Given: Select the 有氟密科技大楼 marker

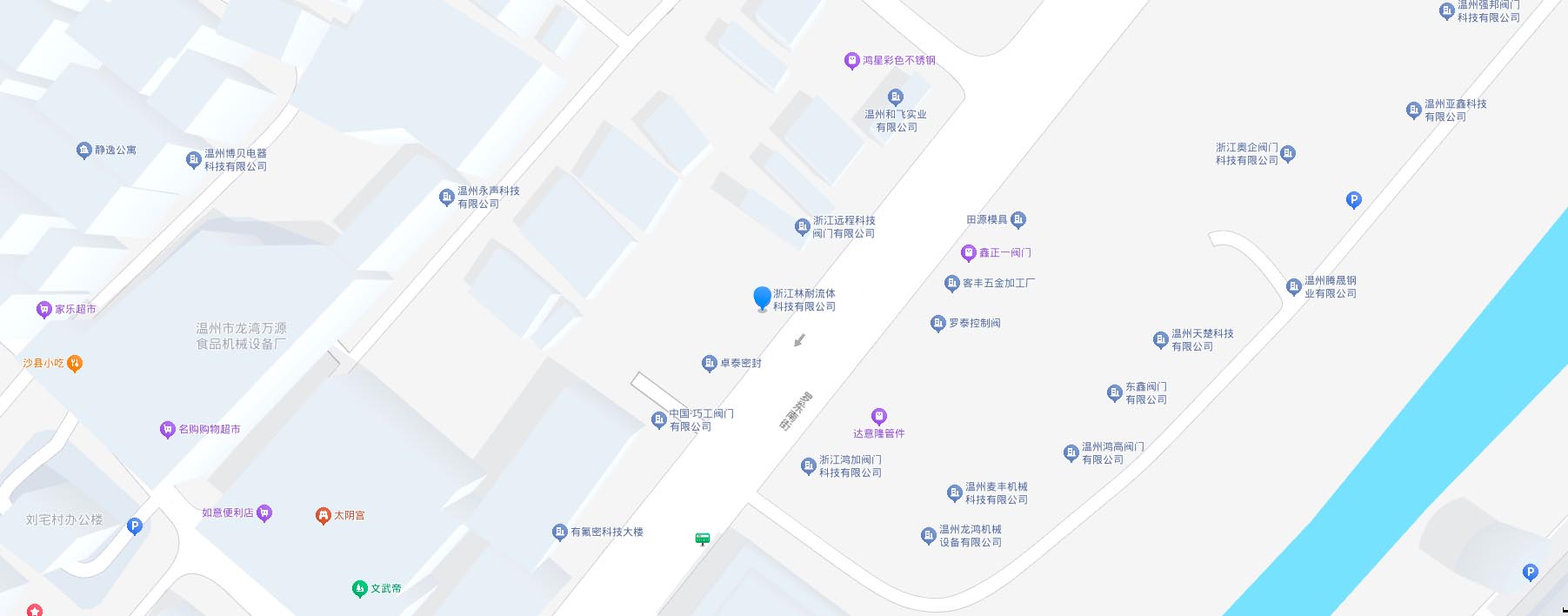Looking at the screenshot, I should click(559, 532).
